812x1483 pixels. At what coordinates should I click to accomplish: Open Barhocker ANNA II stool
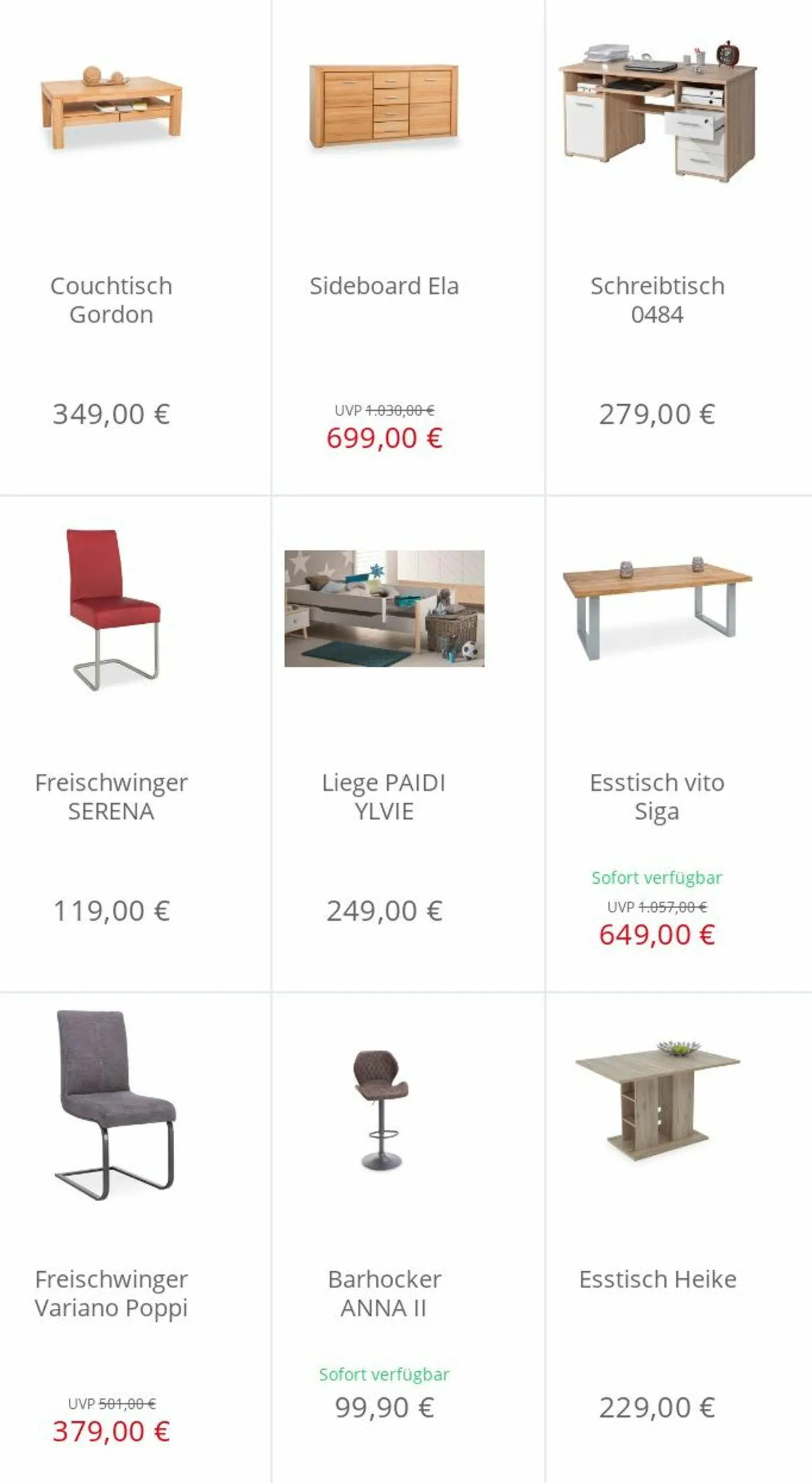tap(384, 1293)
